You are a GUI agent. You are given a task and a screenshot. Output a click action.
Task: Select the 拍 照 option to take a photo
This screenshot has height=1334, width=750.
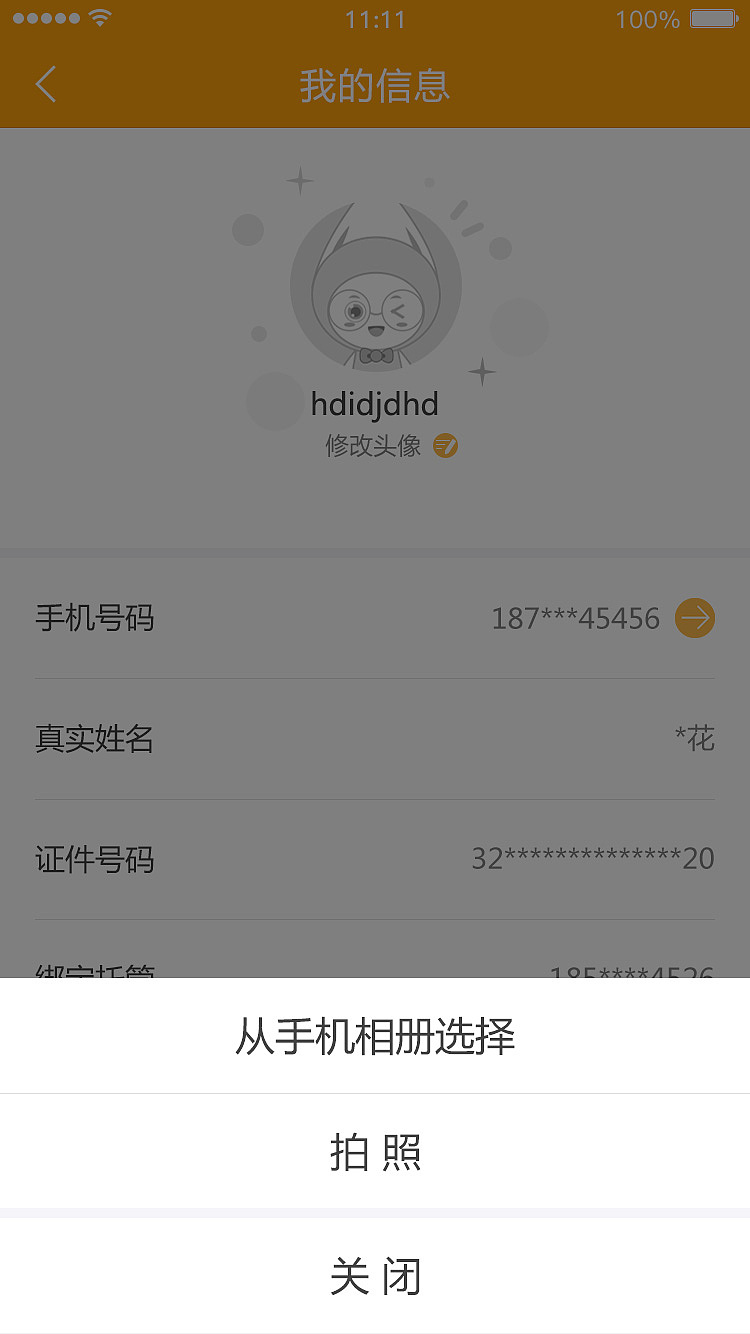tap(375, 1152)
